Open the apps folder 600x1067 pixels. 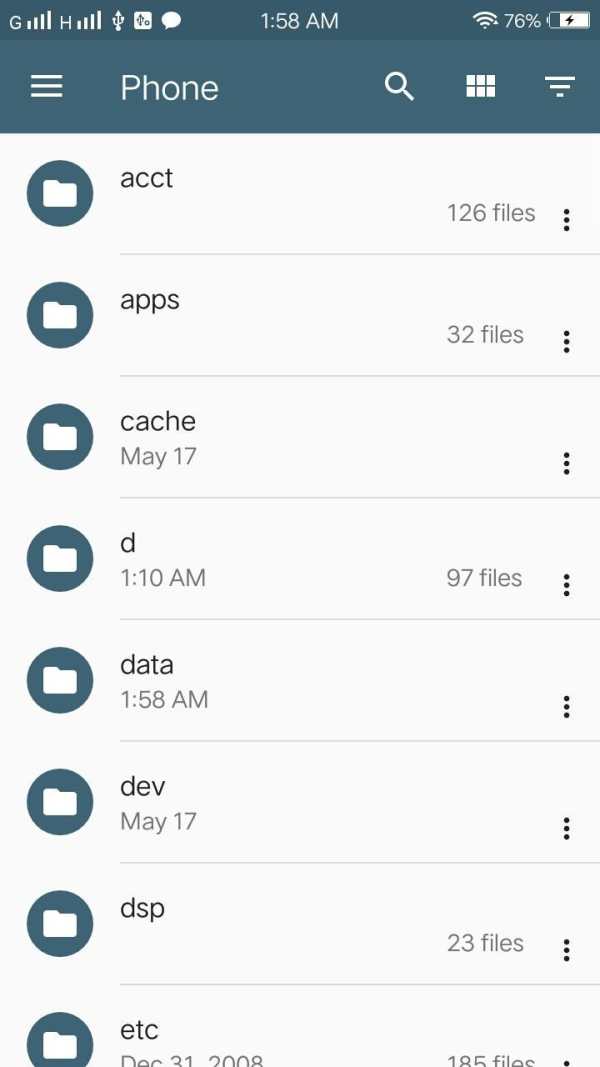tap(300, 316)
